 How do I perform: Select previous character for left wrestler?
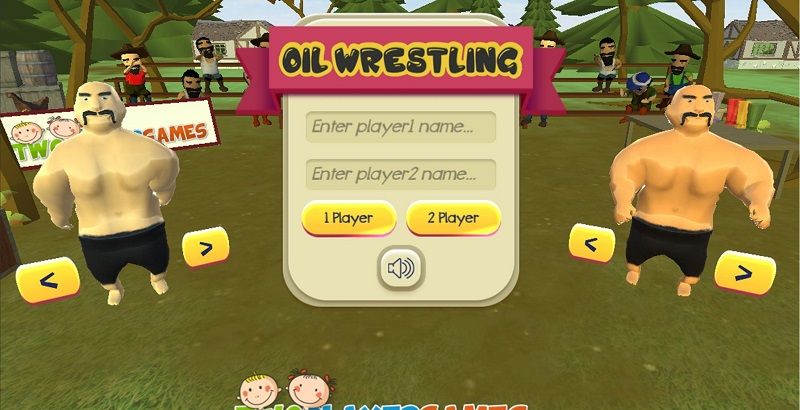click(x=47, y=280)
